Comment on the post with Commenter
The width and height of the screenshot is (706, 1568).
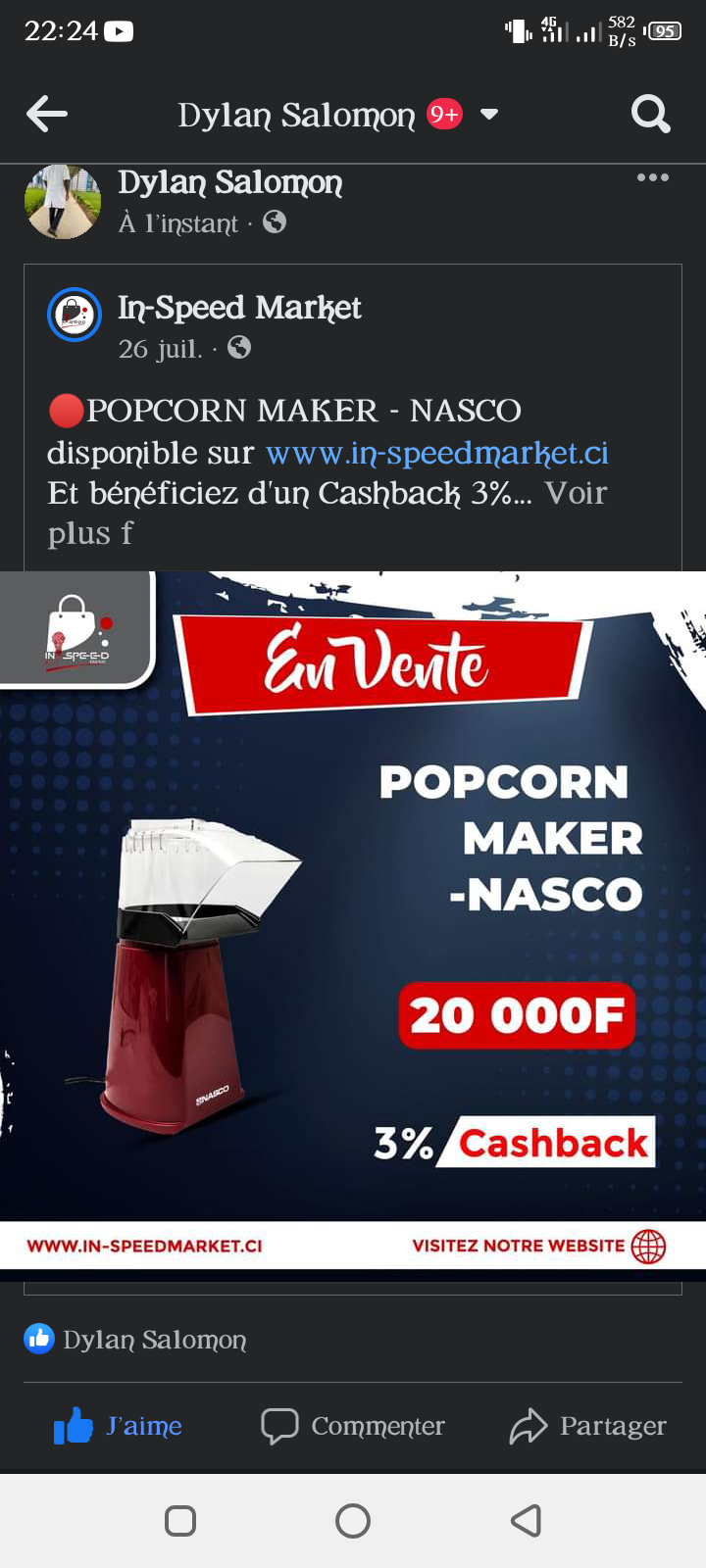pos(353,1426)
